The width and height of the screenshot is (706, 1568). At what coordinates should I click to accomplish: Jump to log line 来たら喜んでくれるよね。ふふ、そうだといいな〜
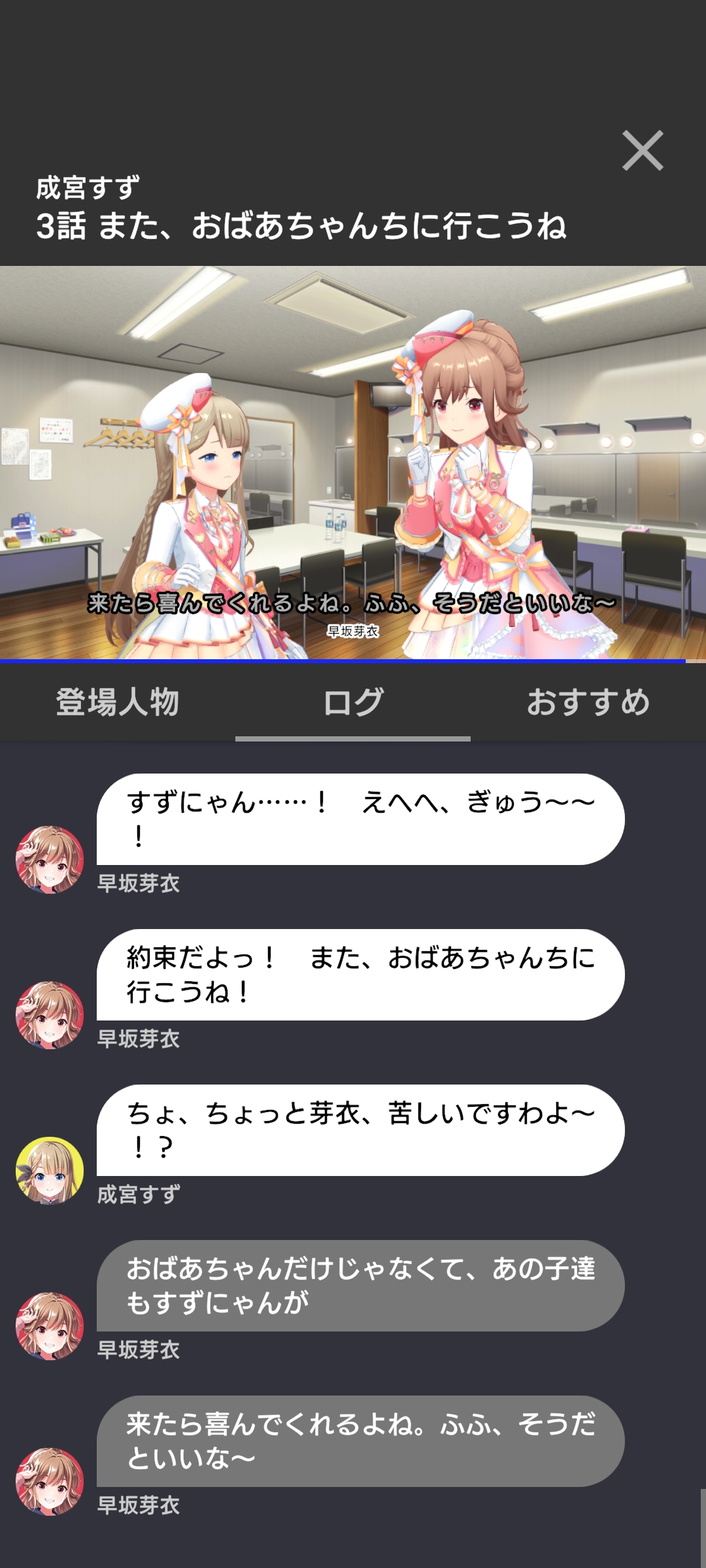pos(360,1441)
